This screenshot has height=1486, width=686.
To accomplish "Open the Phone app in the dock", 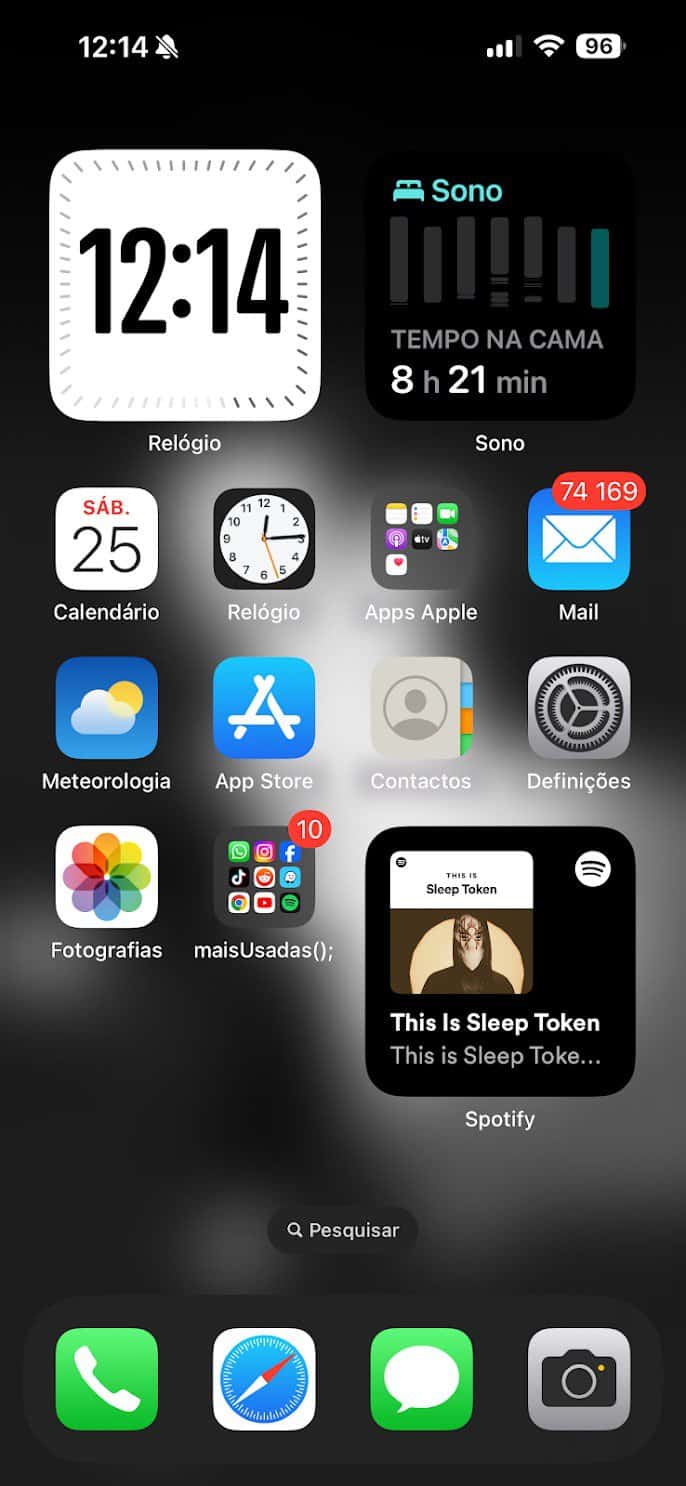I will click(x=106, y=1379).
